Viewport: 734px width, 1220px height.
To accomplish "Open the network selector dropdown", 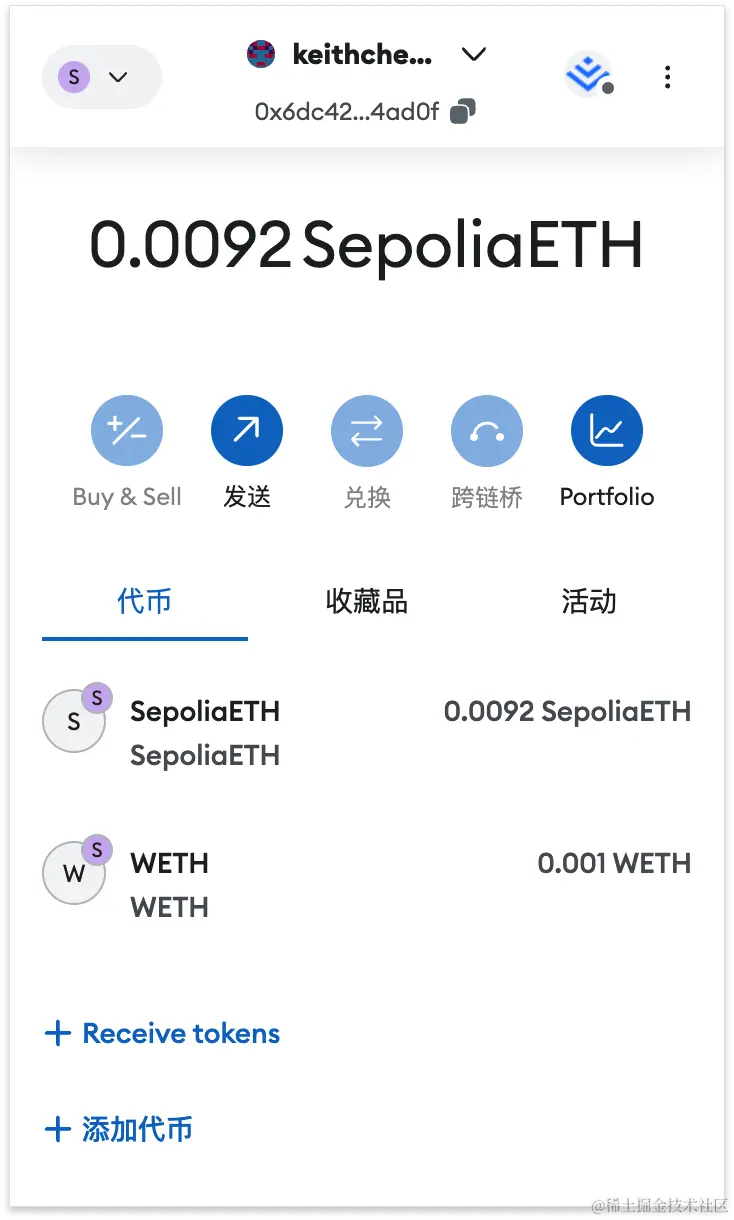I will click(x=101, y=77).
